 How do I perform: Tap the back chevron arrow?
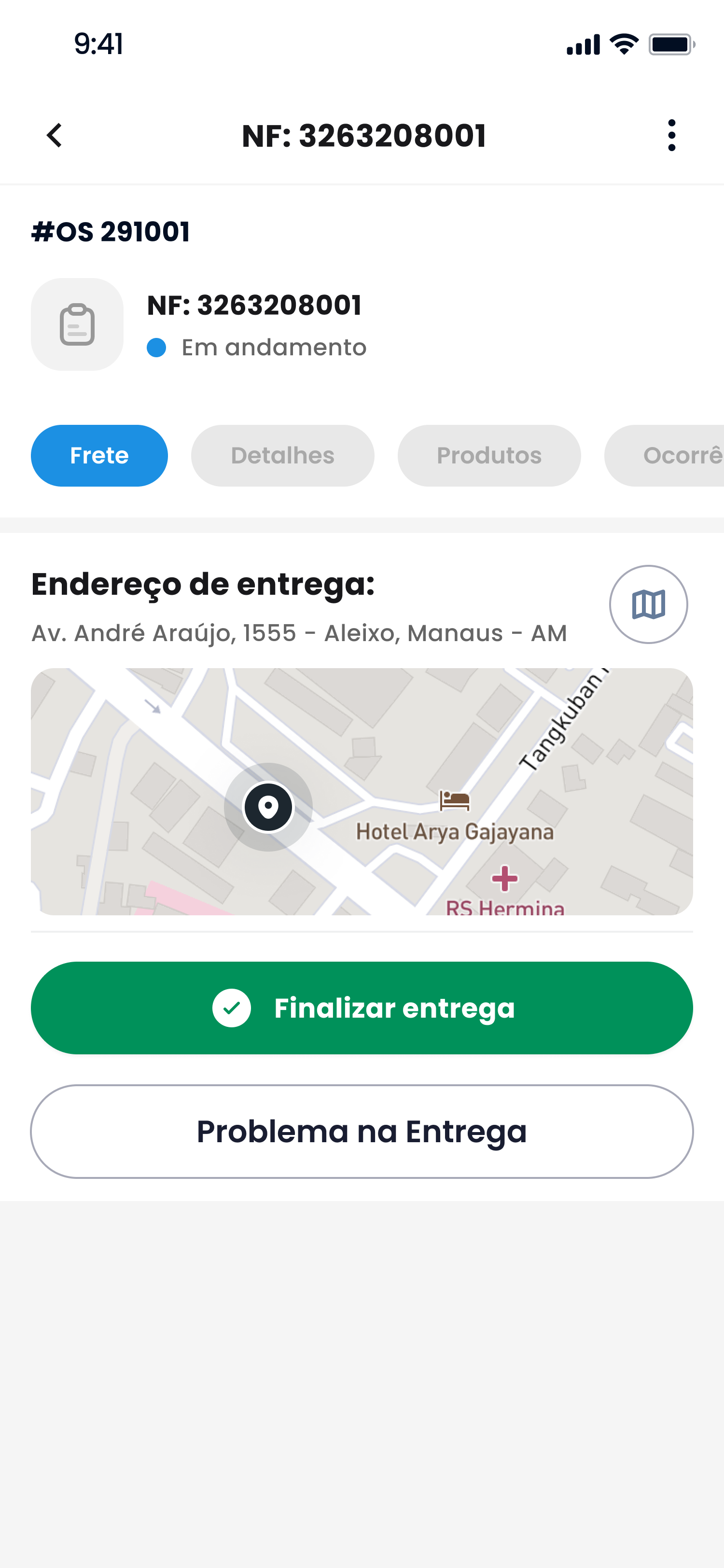point(54,135)
